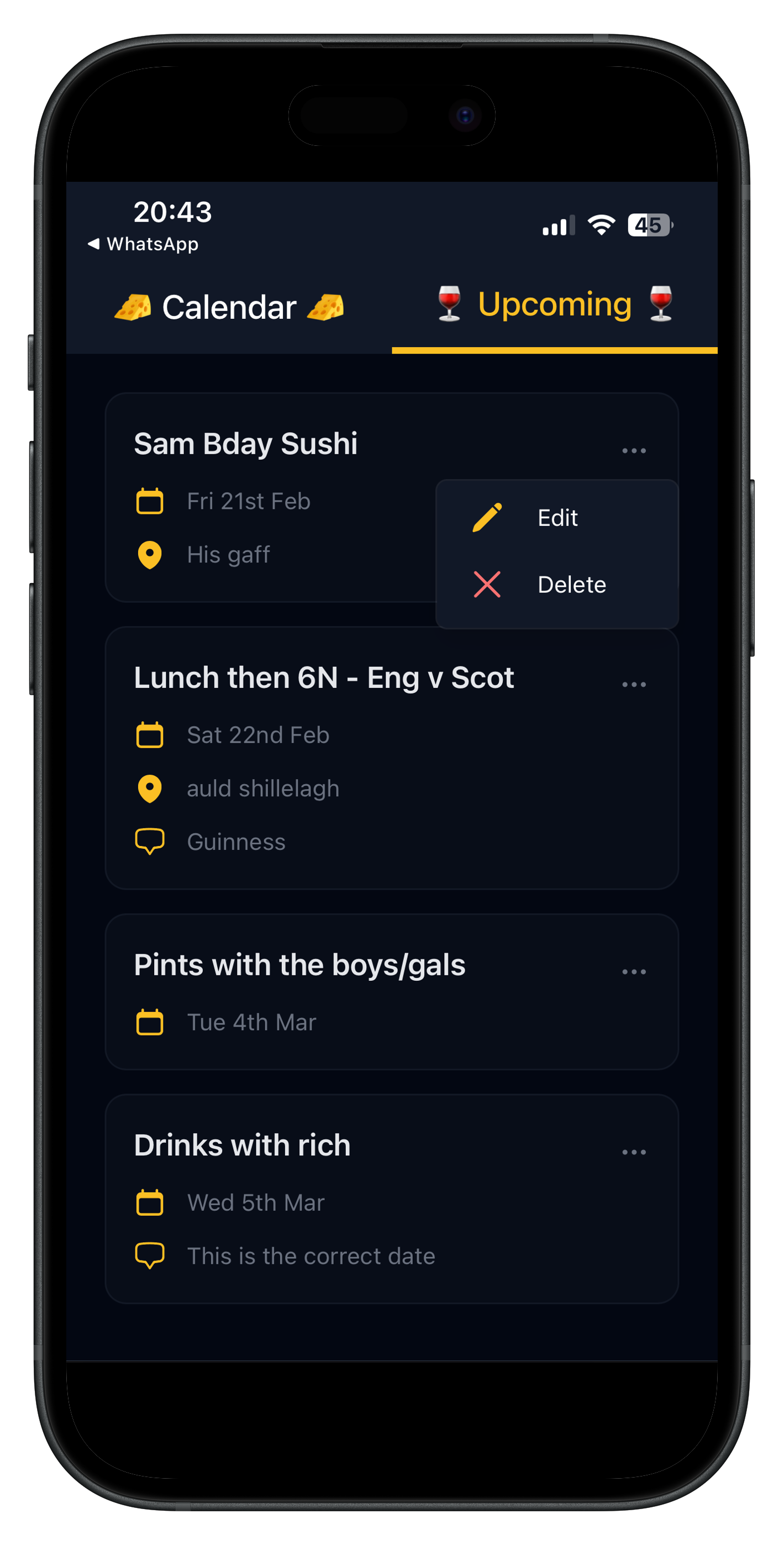Image resolution: width=784 pixels, height=1545 pixels.
Task: Select the Upcoming tab
Action: click(554, 304)
